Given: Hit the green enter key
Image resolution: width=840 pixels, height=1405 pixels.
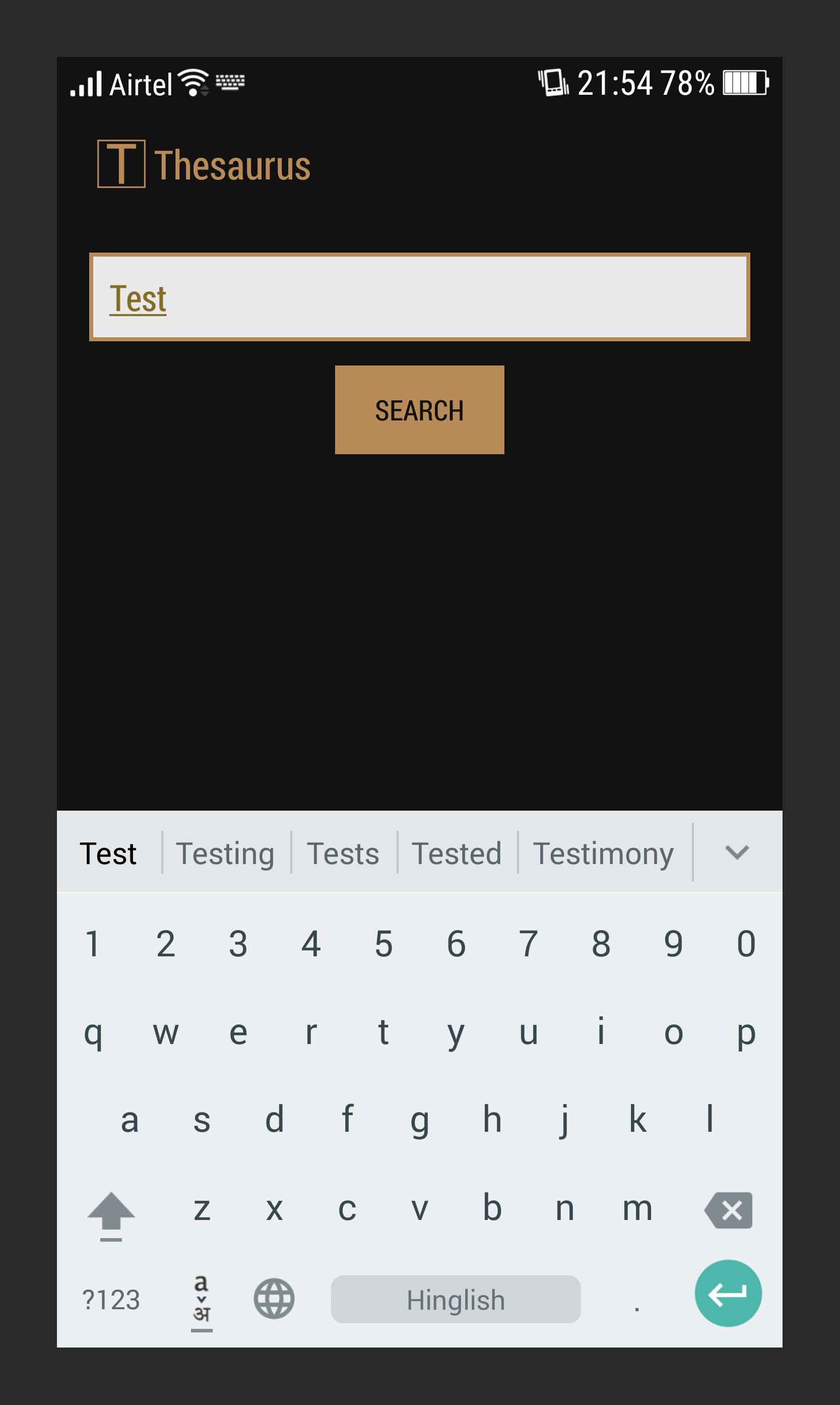Looking at the screenshot, I should [x=728, y=1294].
